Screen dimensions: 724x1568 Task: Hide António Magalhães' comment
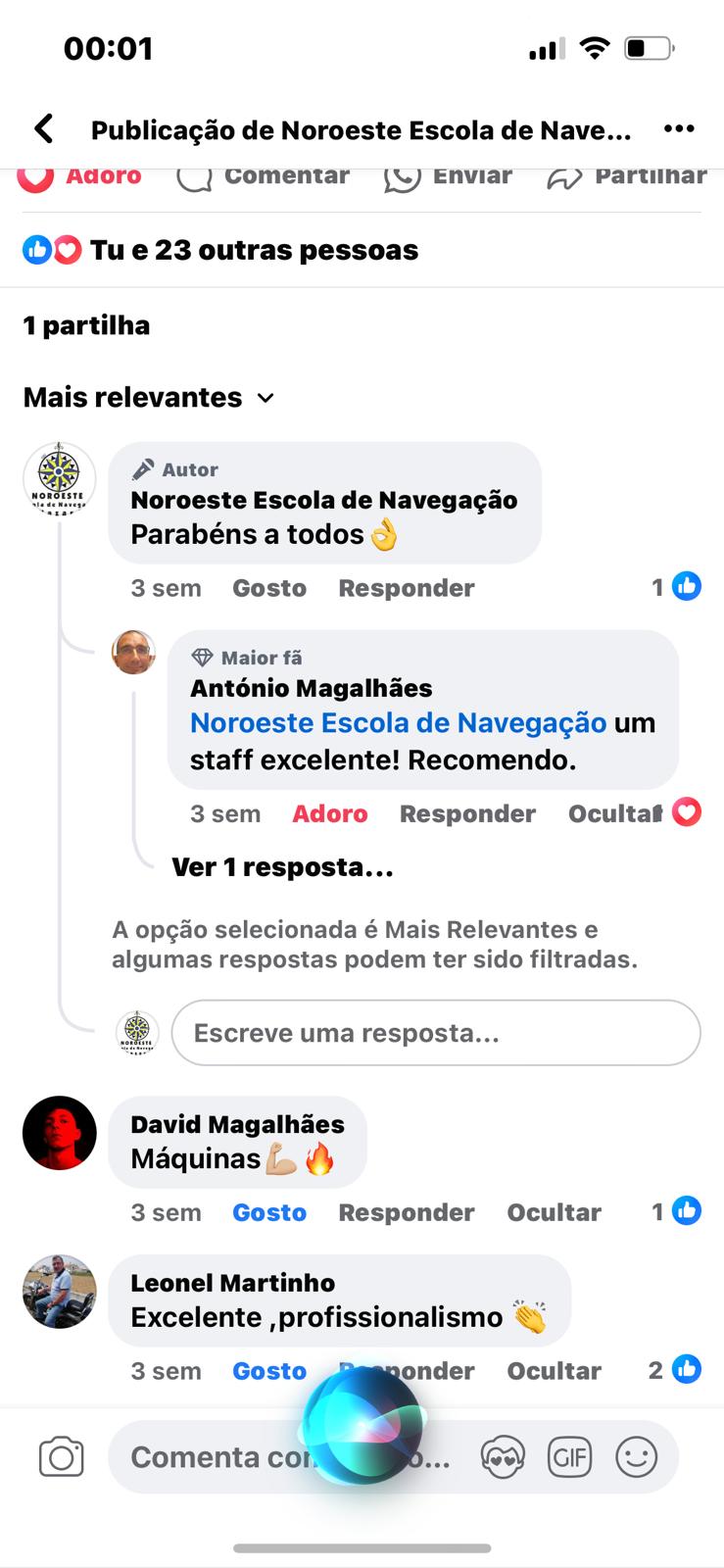(614, 813)
